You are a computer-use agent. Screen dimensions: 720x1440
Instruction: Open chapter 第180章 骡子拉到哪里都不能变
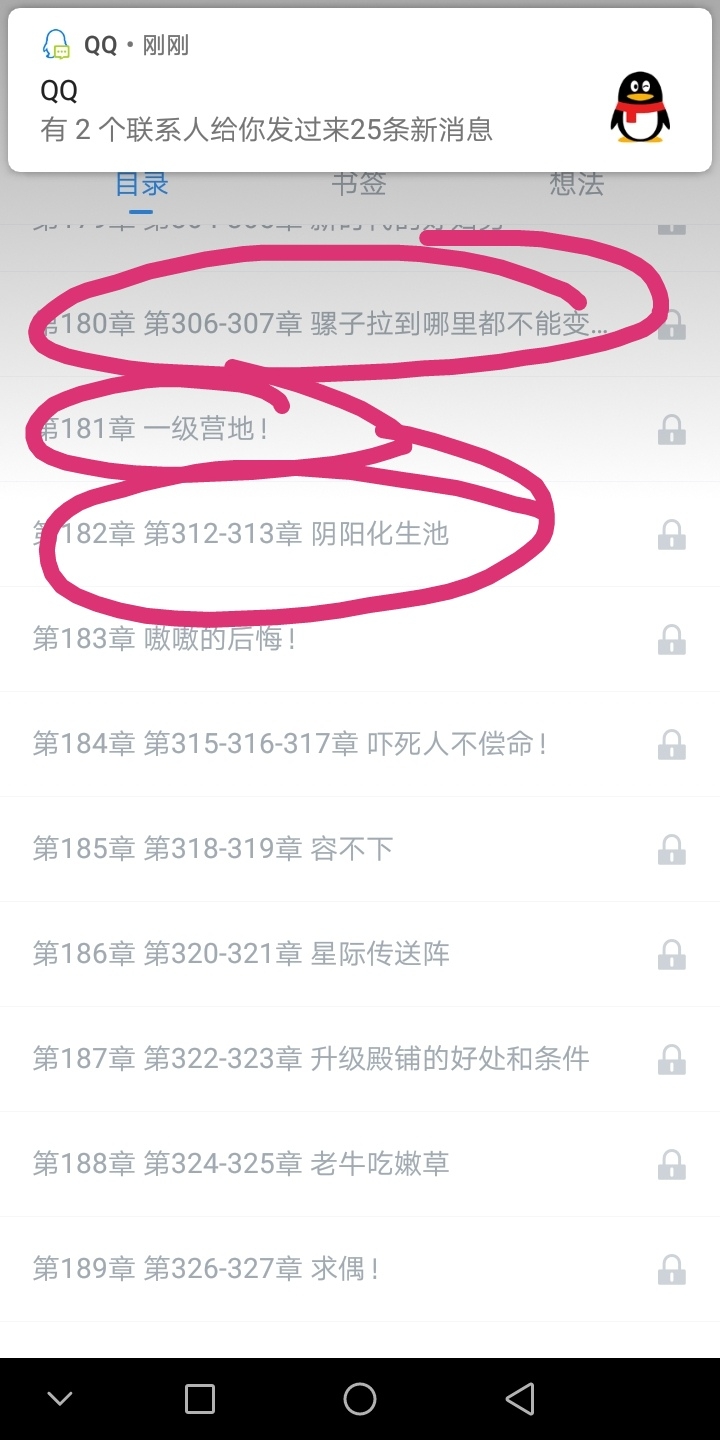click(x=320, y=324)
